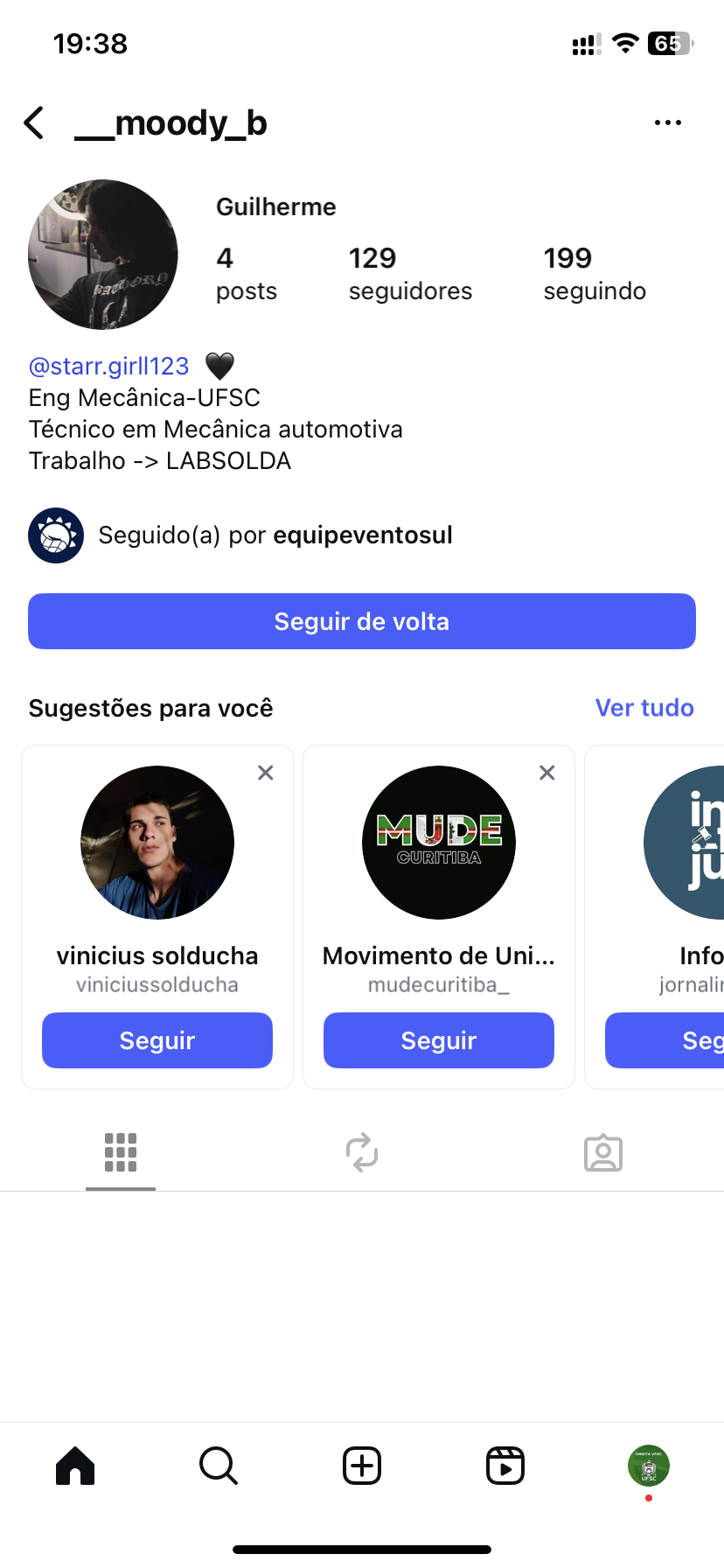Screen dimensions: 724x1568
Task: Switch to the tagged photos tab
Action: (x=603, y=1153)
